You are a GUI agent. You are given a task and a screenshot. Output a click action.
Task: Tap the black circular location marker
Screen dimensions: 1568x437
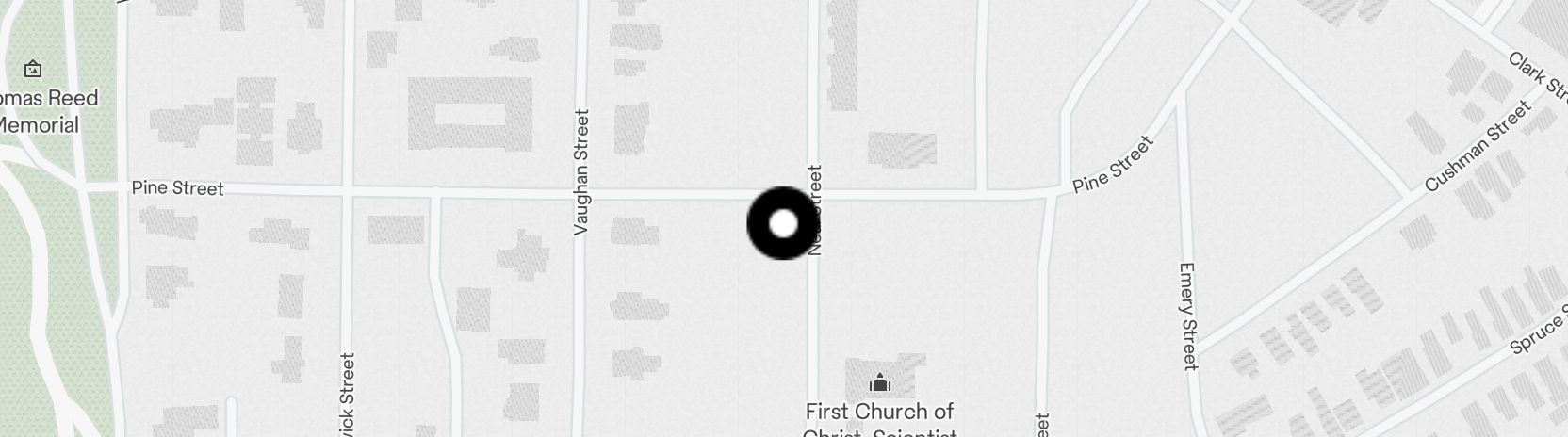(x=783, y=224)
